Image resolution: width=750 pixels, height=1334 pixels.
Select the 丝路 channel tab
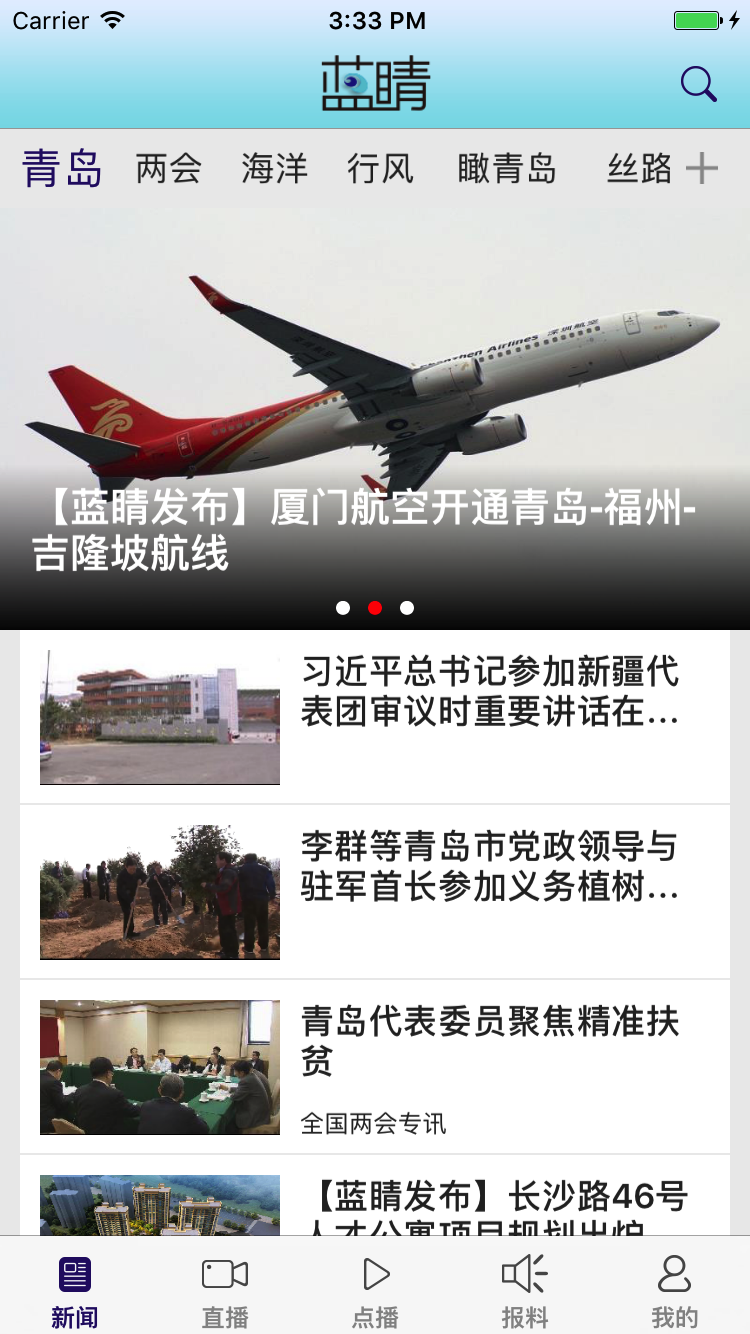[639, 169]
